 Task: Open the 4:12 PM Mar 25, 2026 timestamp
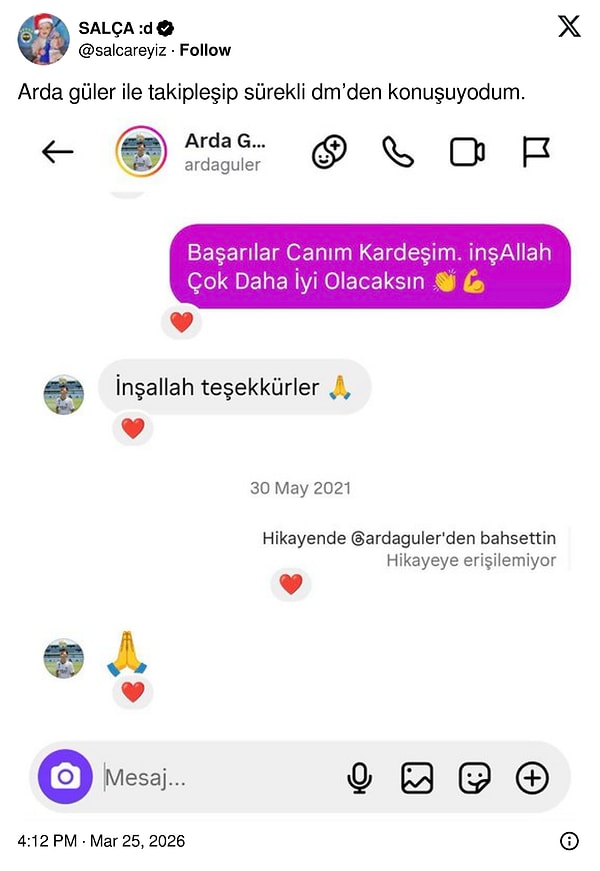click(x=101, y=841)
